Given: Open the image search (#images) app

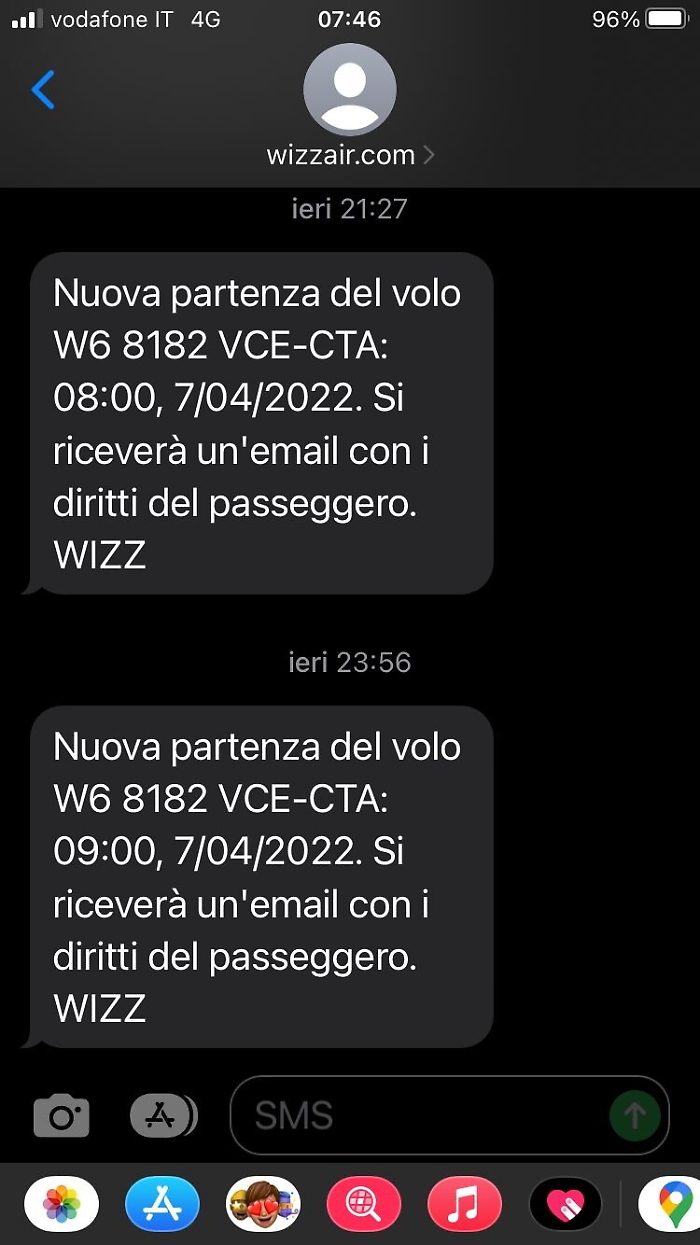Looking at the screenshot, I should tap(364, 1204).
